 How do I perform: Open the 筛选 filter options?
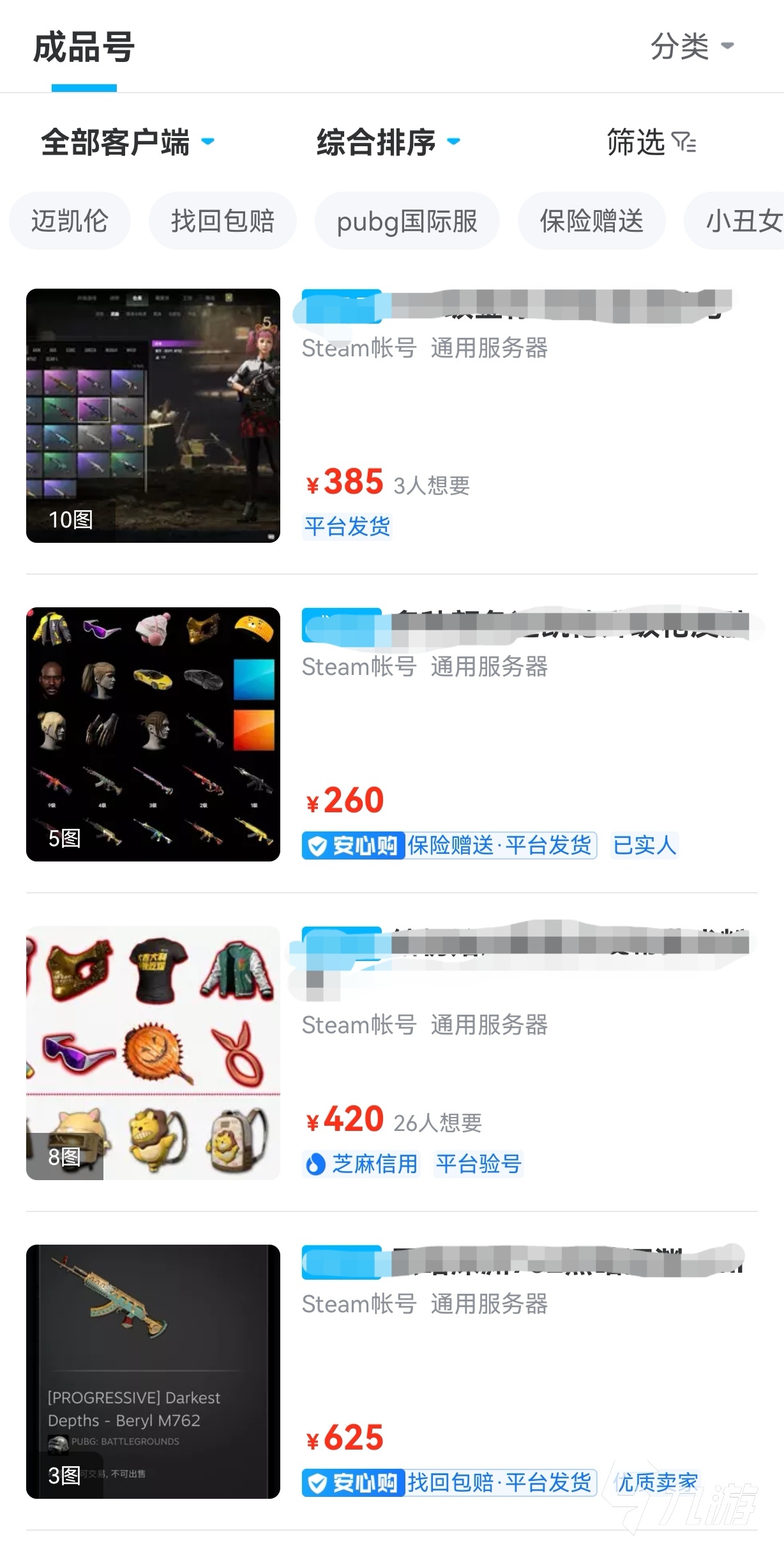pyautogui.click(x=651, y=142)
